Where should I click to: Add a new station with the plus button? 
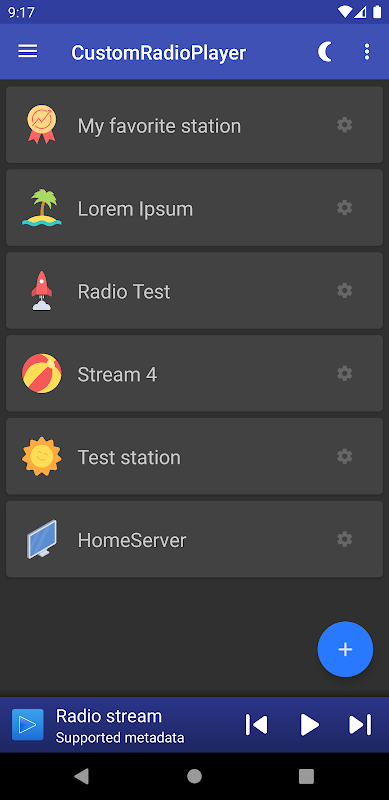[x=345, y=649]
